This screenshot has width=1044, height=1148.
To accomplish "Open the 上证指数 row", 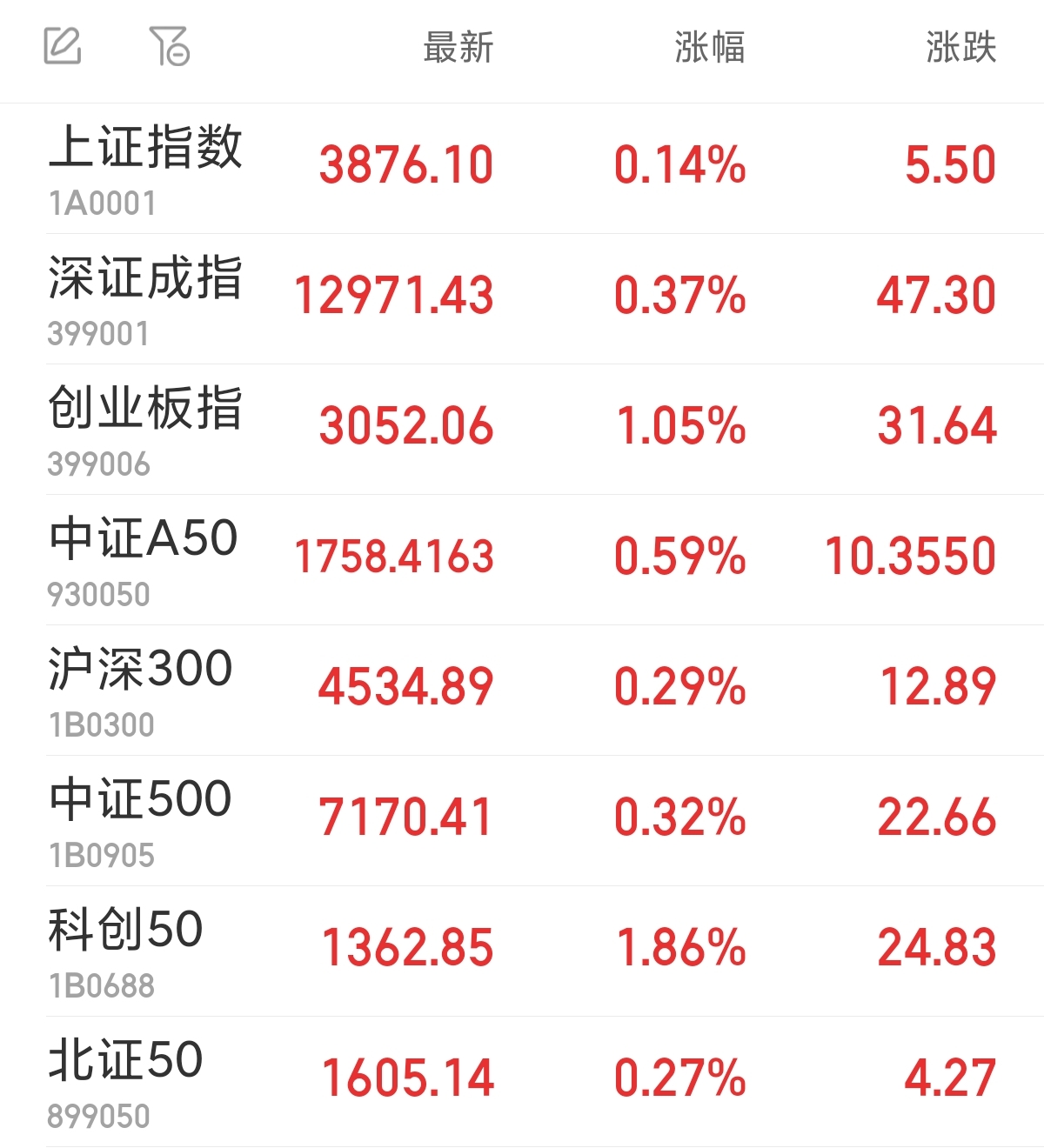I will [x=522, y=169].
